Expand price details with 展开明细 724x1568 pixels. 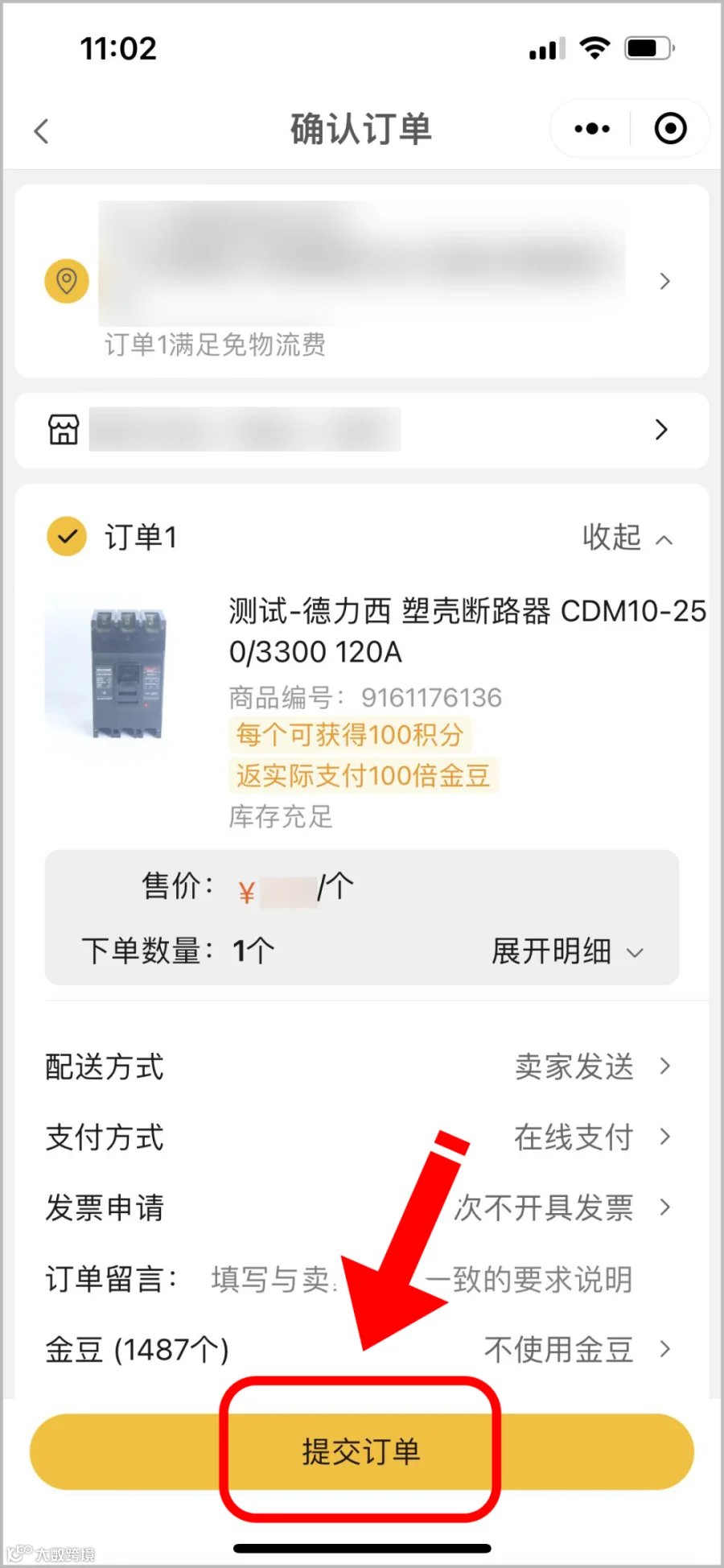point(567,951)
